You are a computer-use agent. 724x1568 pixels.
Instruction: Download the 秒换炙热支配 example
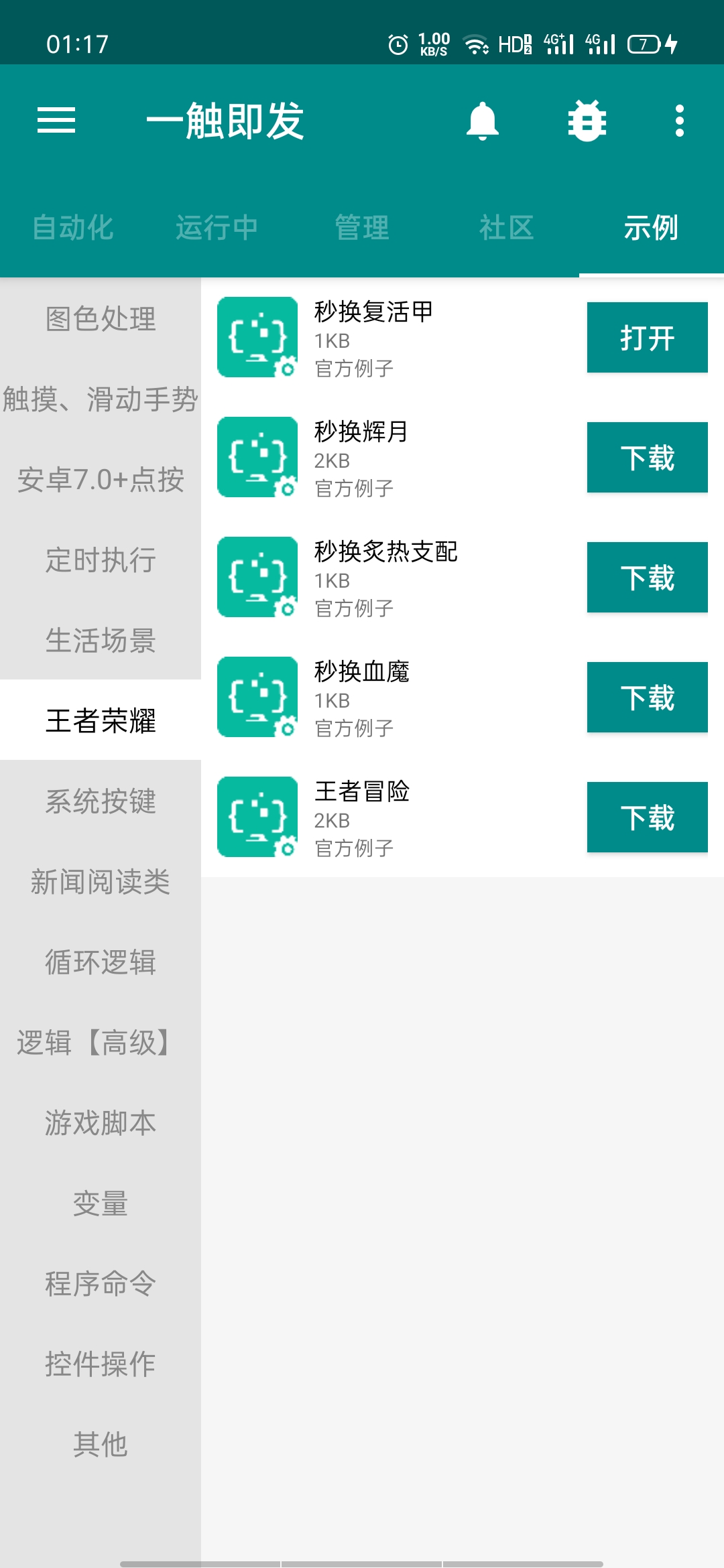(646, 577)
